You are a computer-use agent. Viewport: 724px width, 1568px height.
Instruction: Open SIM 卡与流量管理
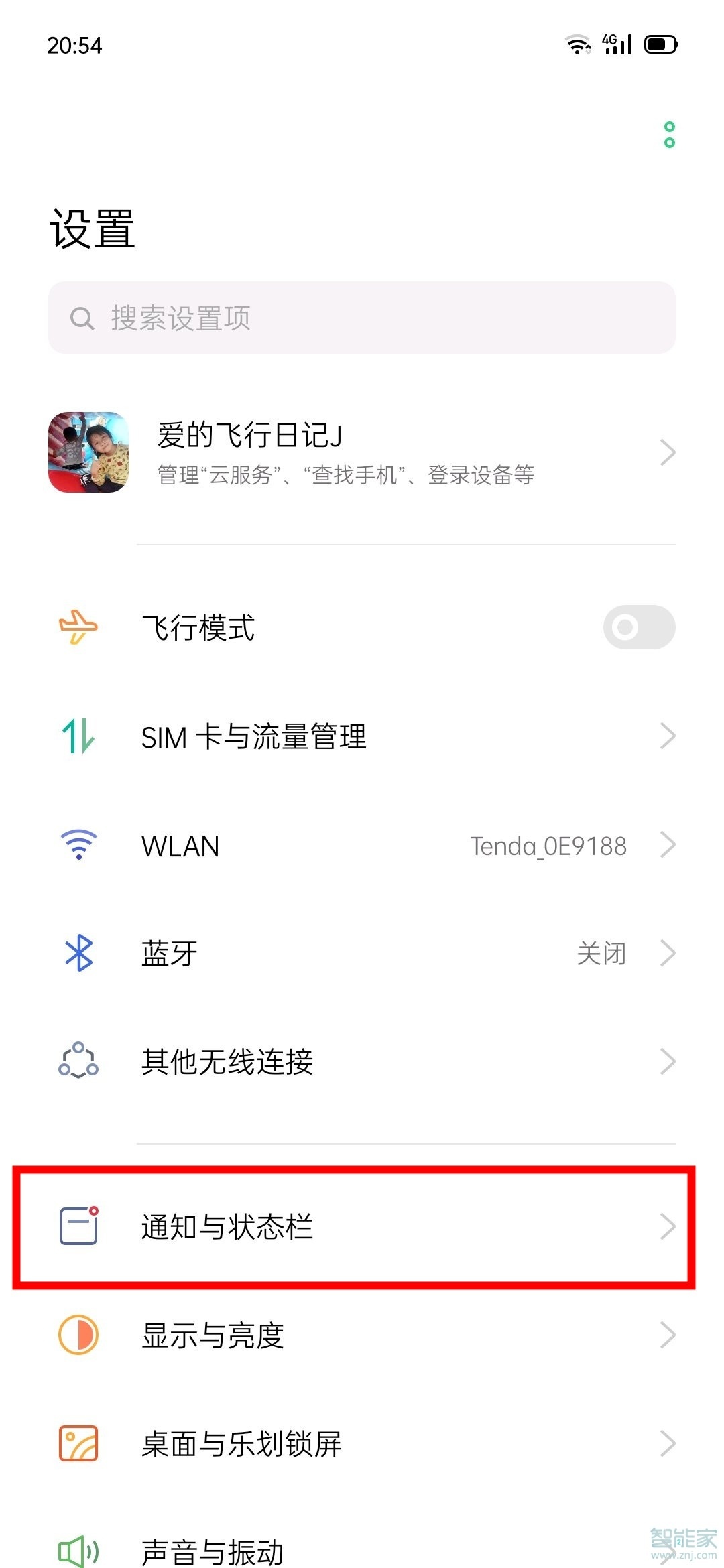point(362,737)
